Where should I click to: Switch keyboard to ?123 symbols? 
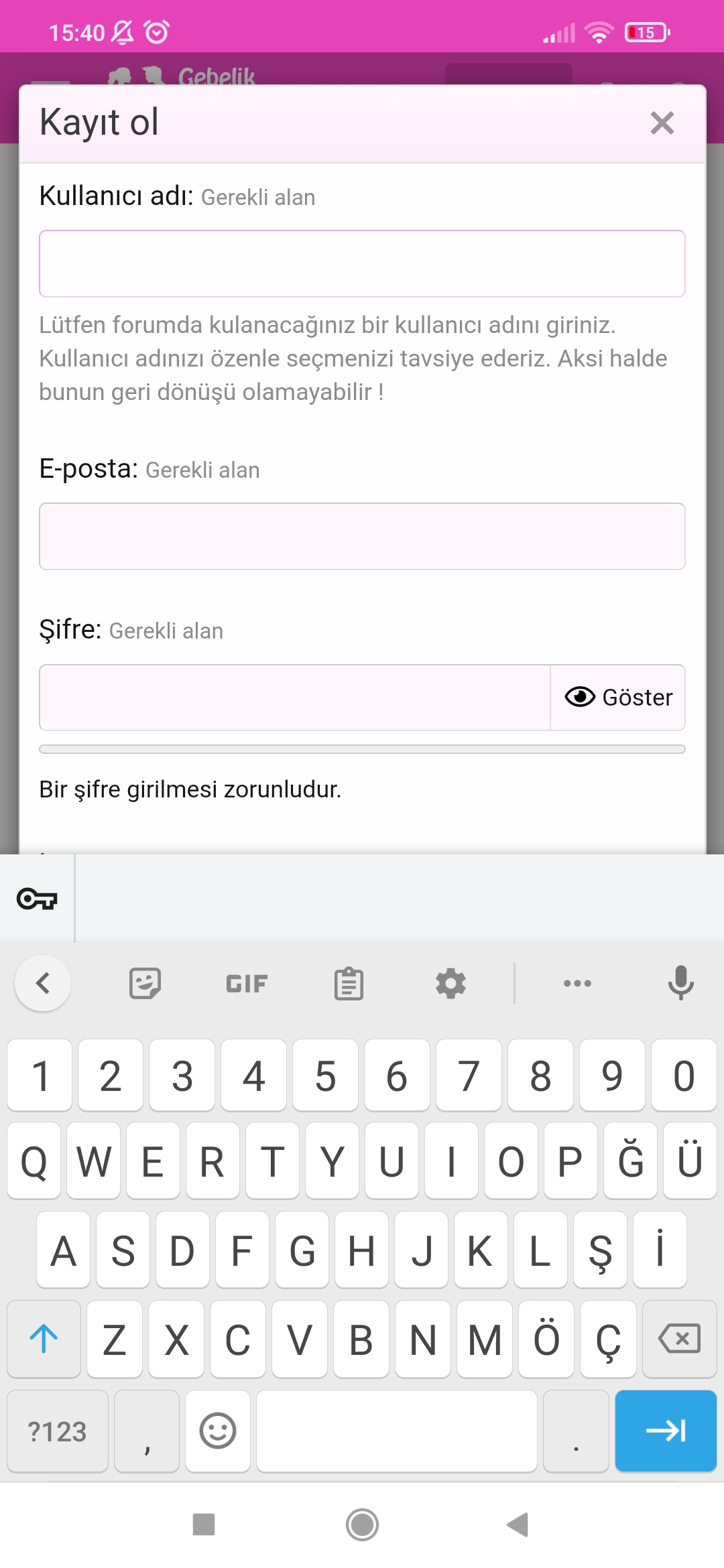click(x=58, y=1431)
